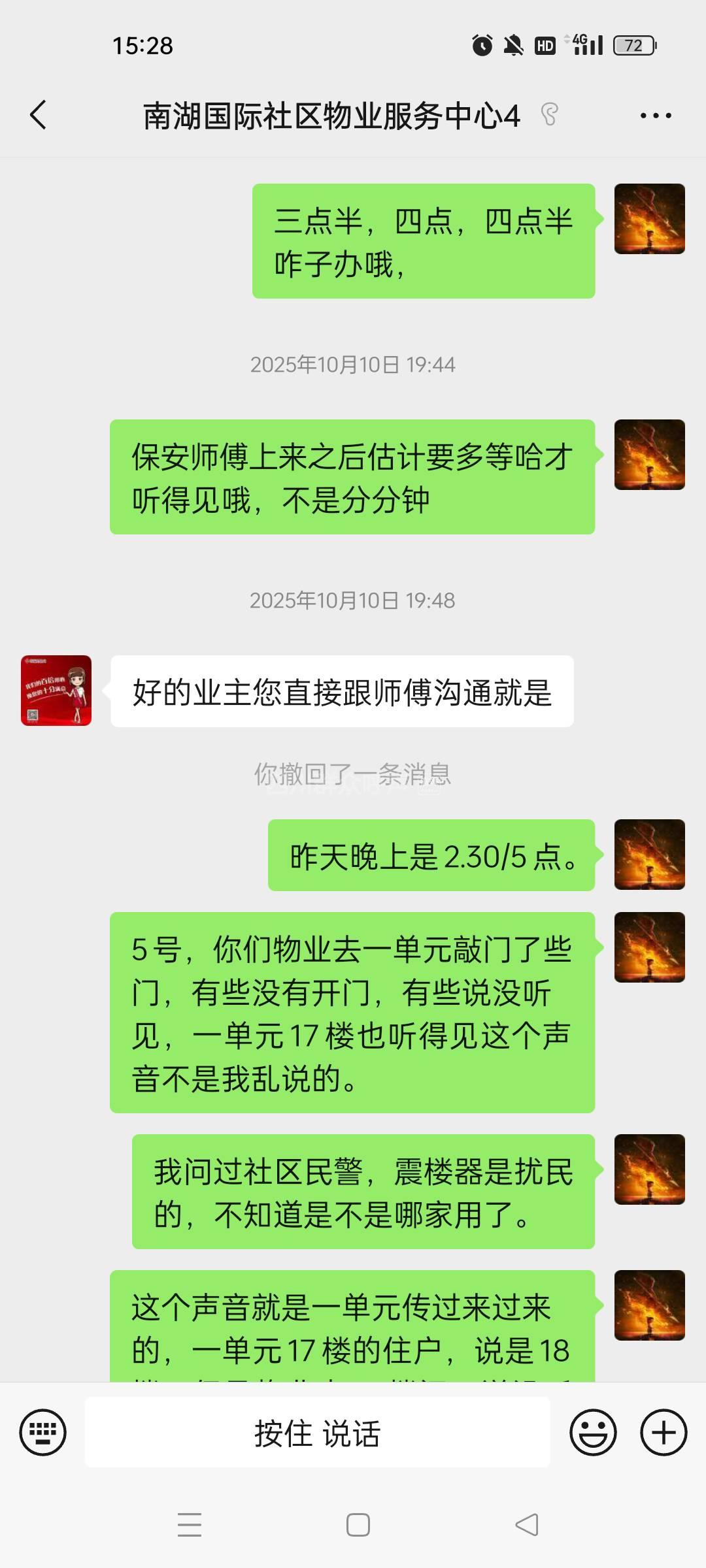Open my avatar next to 三点半 message
This screenshot has width=706, height=1568.
click(649, 219)
